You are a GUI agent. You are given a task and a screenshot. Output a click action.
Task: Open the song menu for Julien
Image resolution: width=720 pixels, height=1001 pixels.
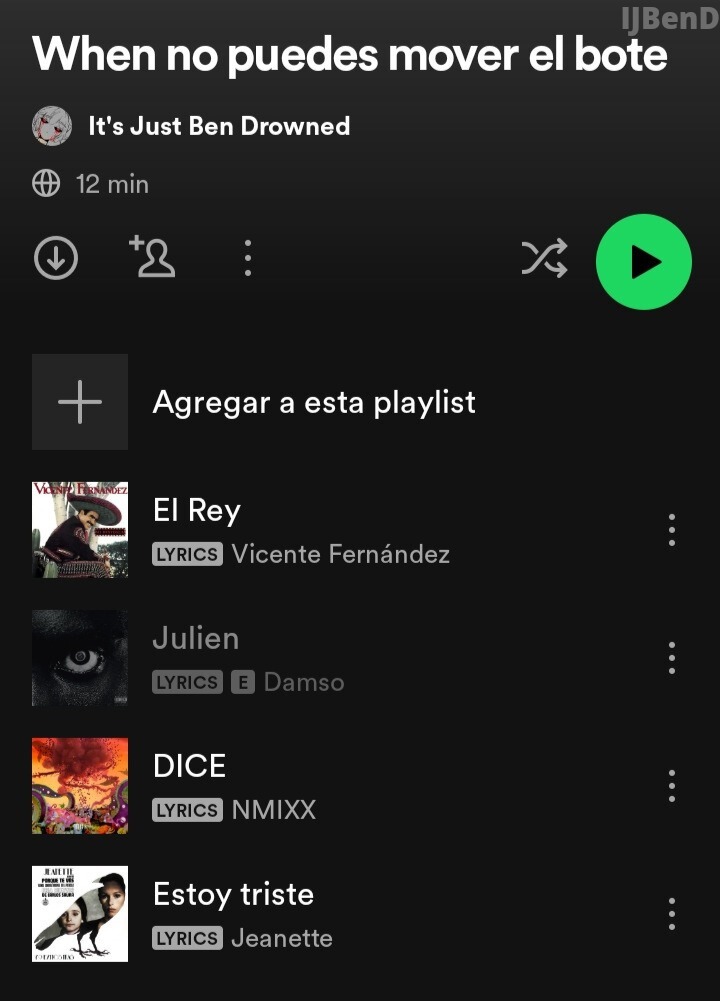tap(671, 657)
